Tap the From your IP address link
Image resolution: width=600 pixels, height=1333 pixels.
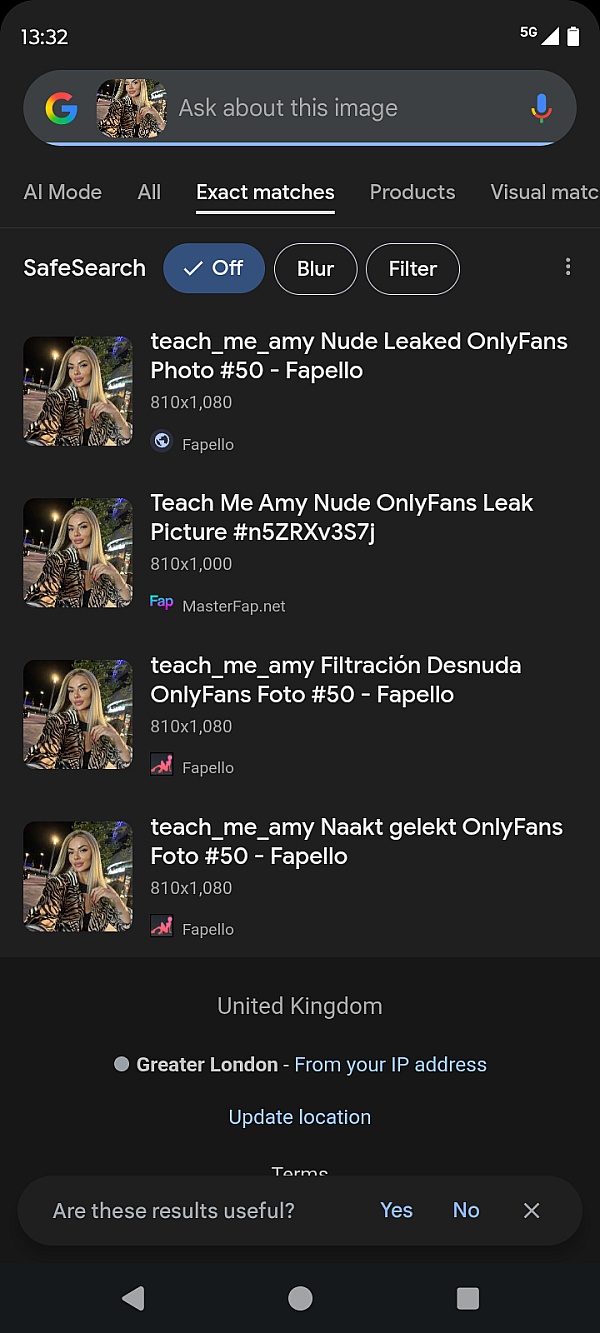point(390,1065)
